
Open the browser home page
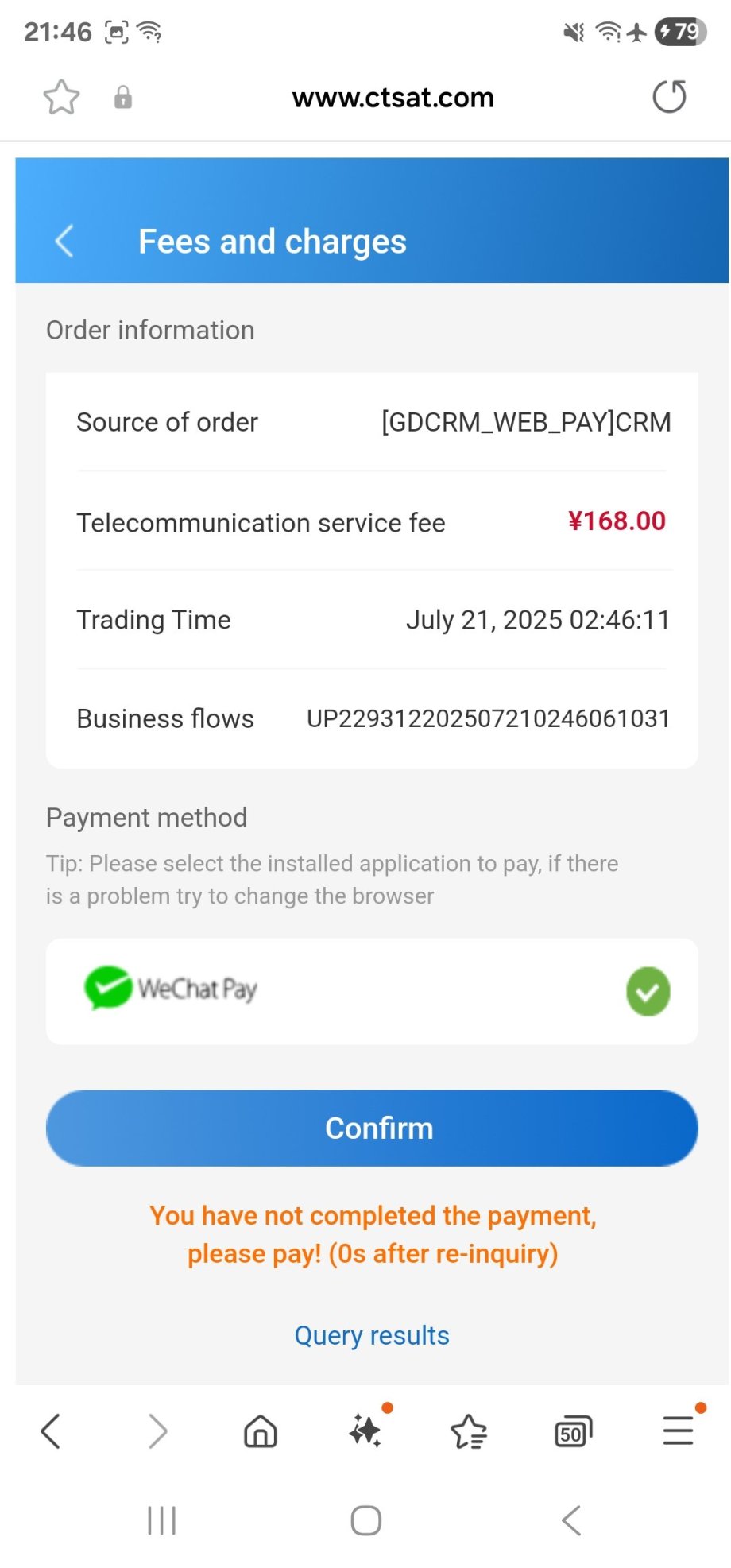261,1431
